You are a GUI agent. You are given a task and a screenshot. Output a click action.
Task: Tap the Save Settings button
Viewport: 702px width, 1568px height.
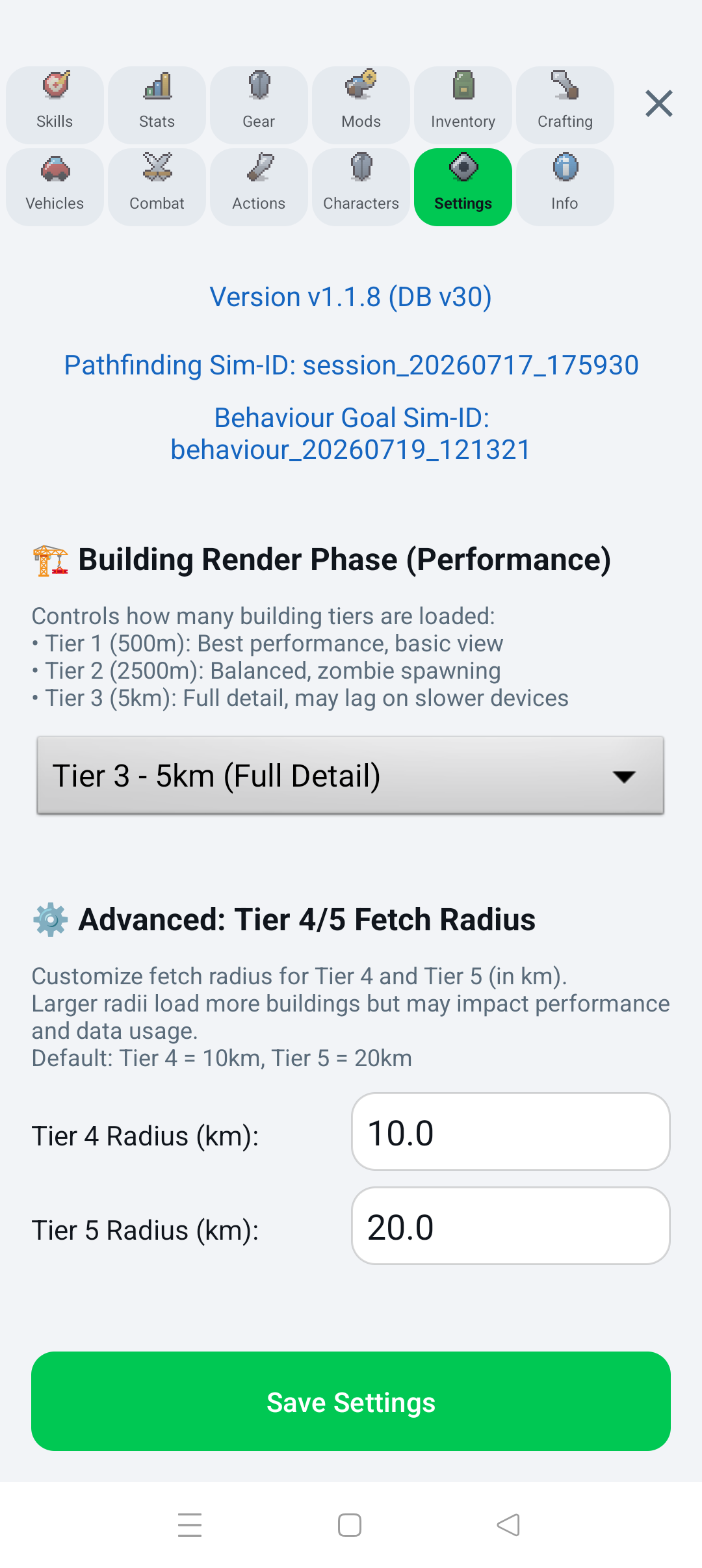click(351, 1402)
